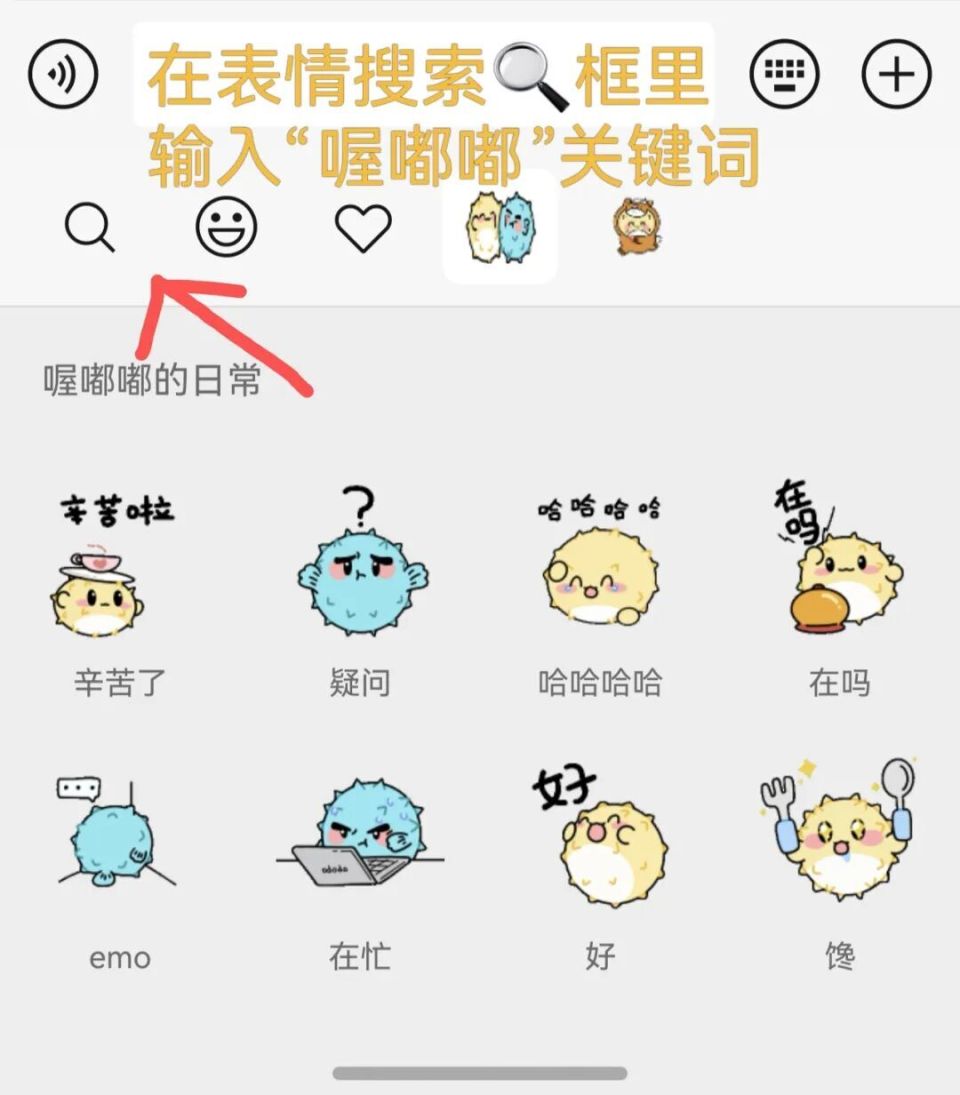Send the 馋 fork-and-spoon sticker
The image size is (960, 1095).
[x=840, y=840]
